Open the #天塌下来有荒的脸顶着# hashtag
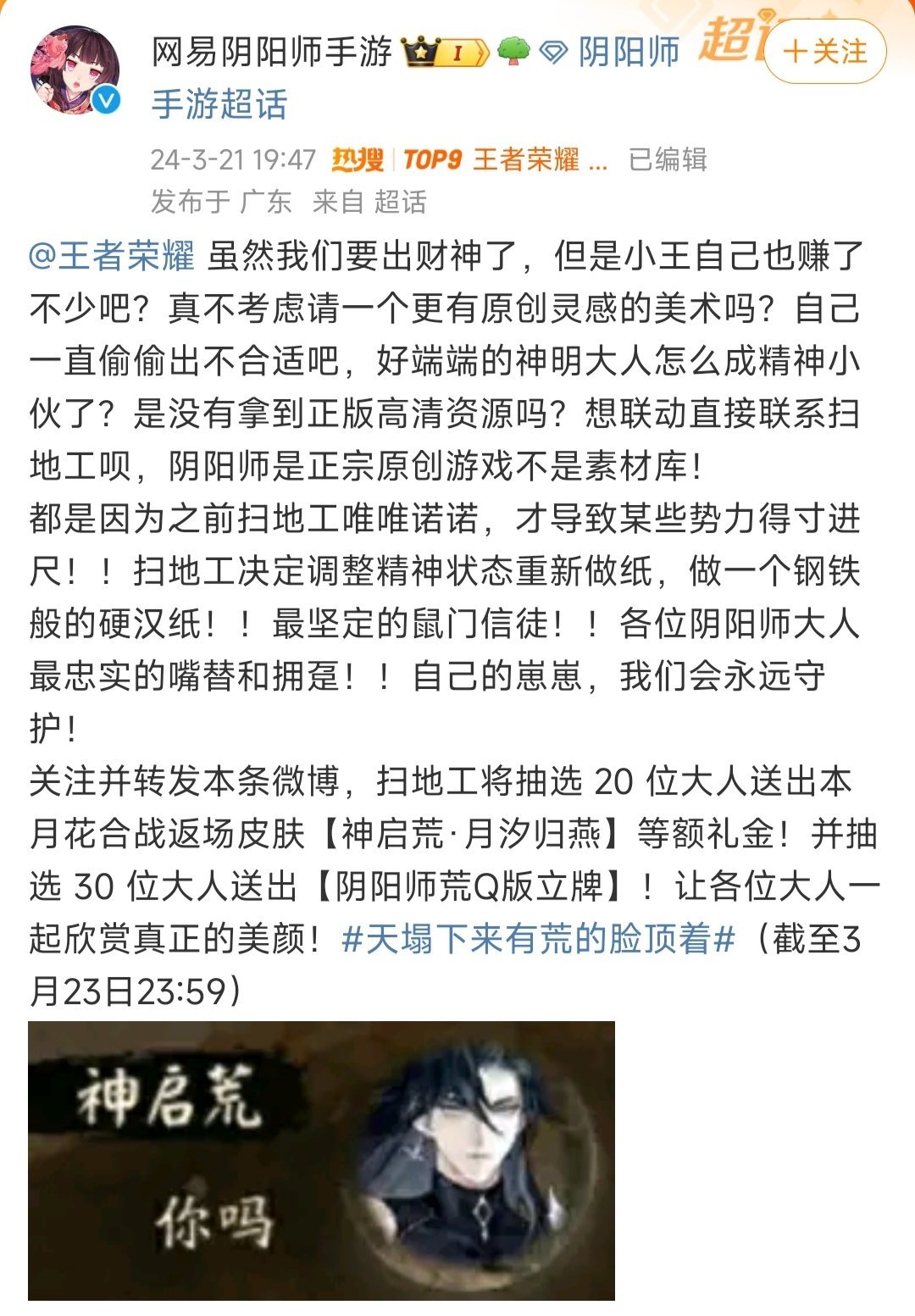The height and width of the screenshot is (1316, 915). tap(538, 939)
